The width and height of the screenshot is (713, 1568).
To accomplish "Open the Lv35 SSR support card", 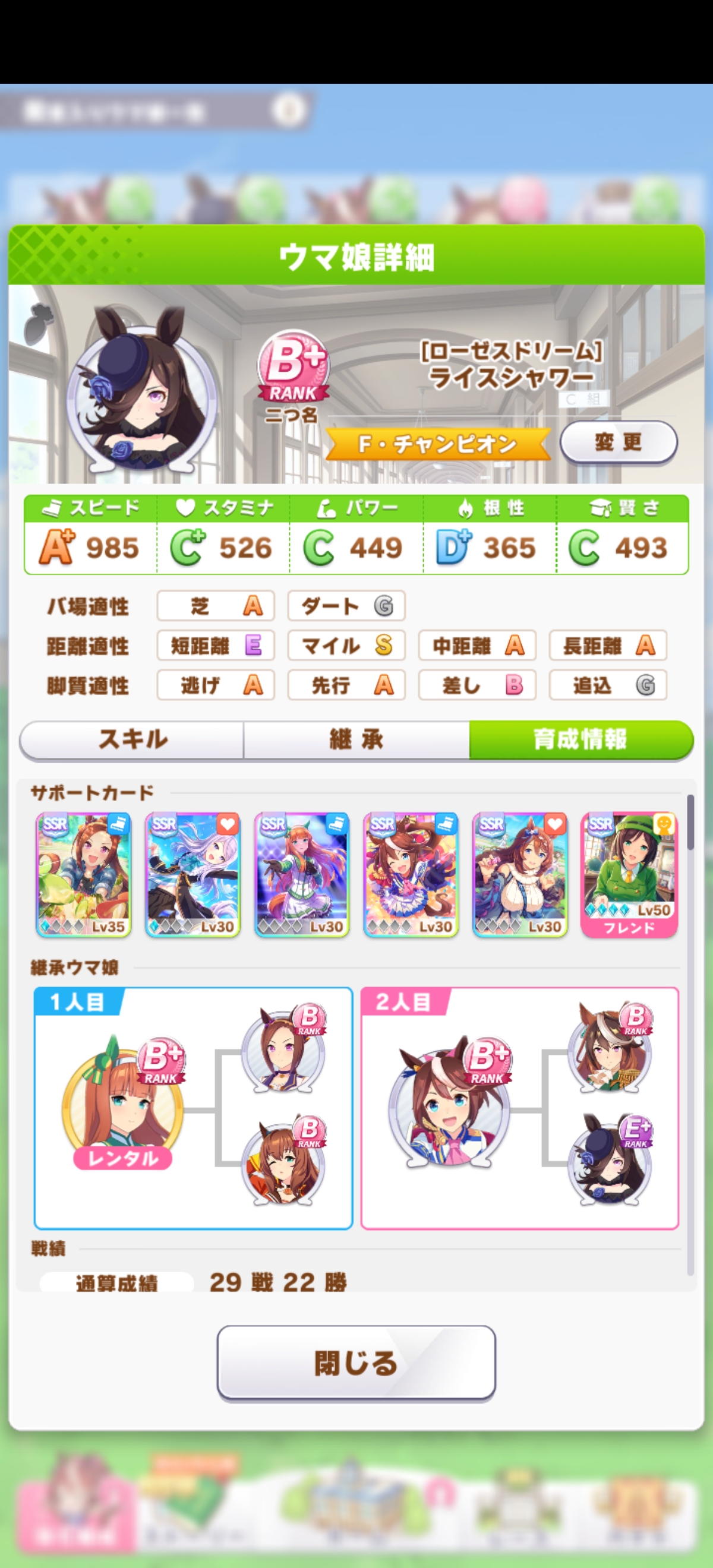I will tap(84, 874).
